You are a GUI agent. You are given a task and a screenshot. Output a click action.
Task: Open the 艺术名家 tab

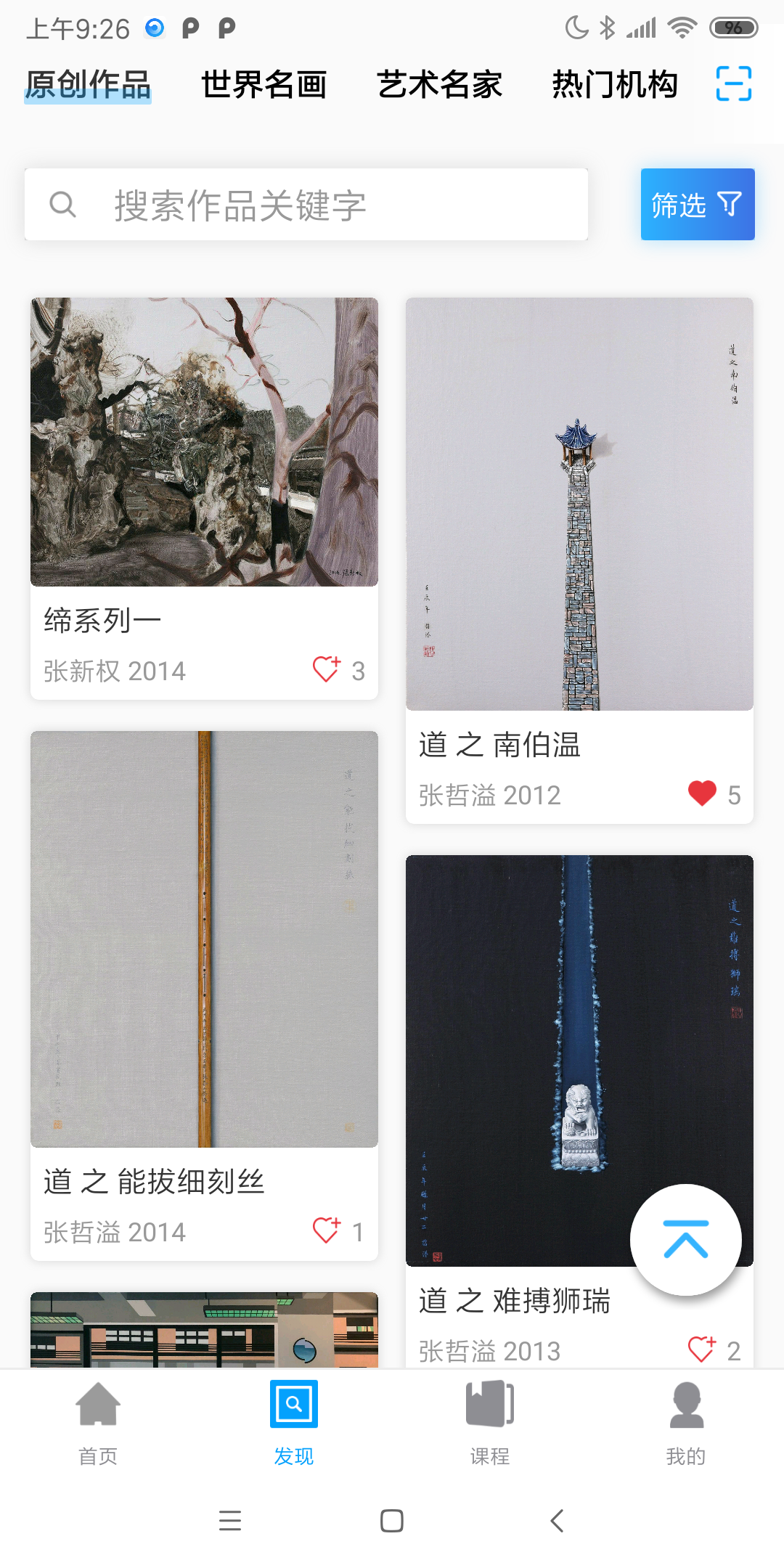[438, 84]
